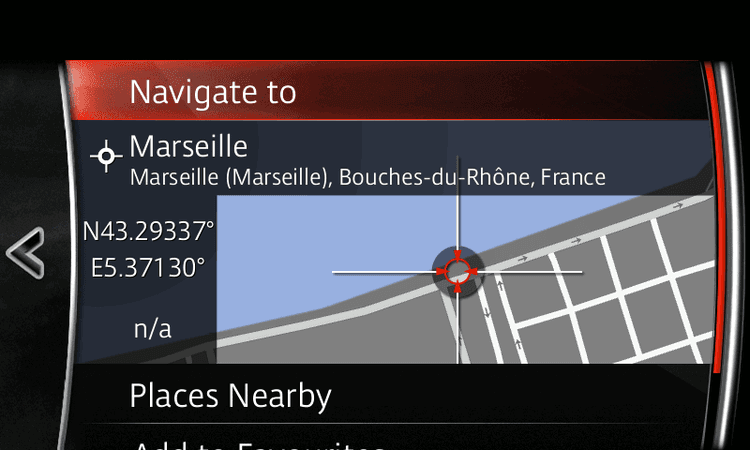The image size is (750, 450).
Task: Open Places Nearby
Action: point(230,397)
